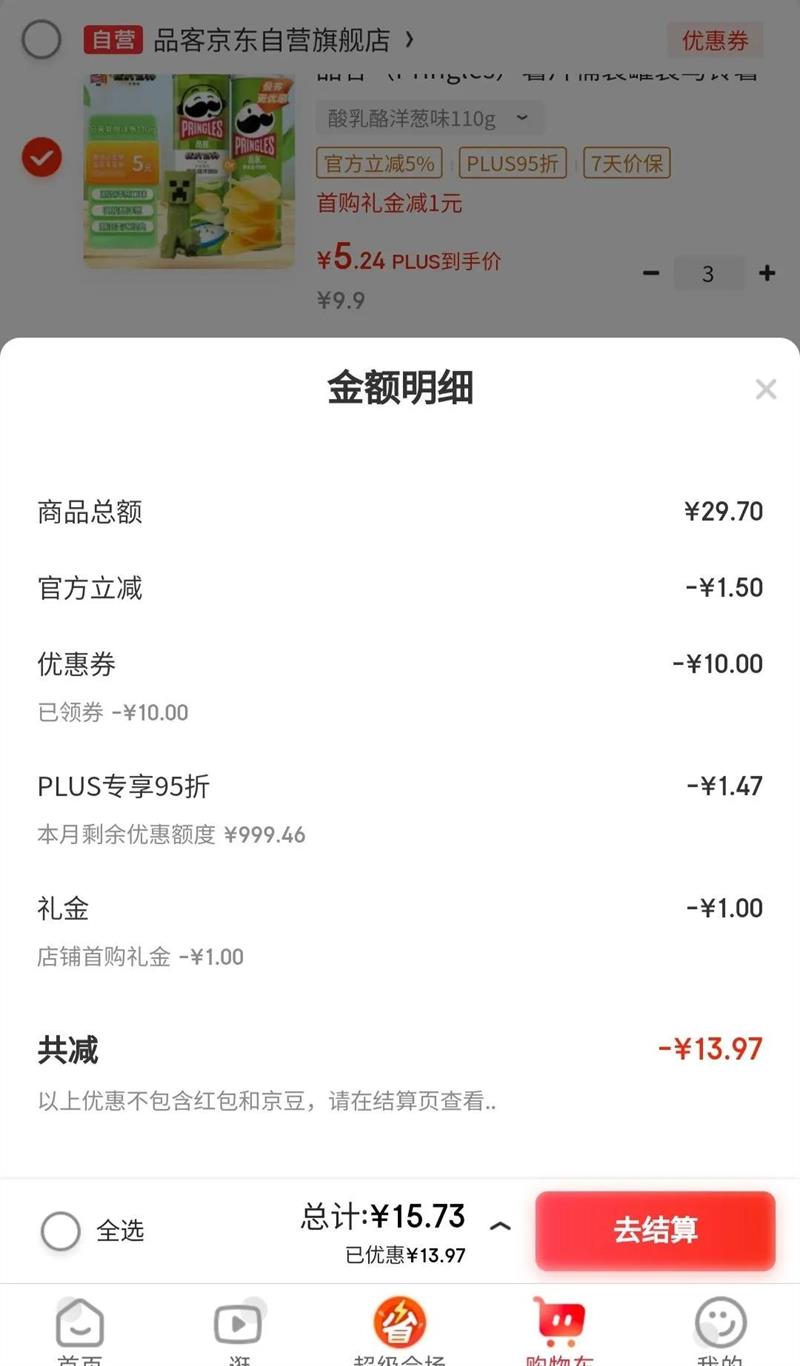This screenshot has height=1366, width=800.
Task: Increase Pringles quantity with plus
Action: [767, 273]
